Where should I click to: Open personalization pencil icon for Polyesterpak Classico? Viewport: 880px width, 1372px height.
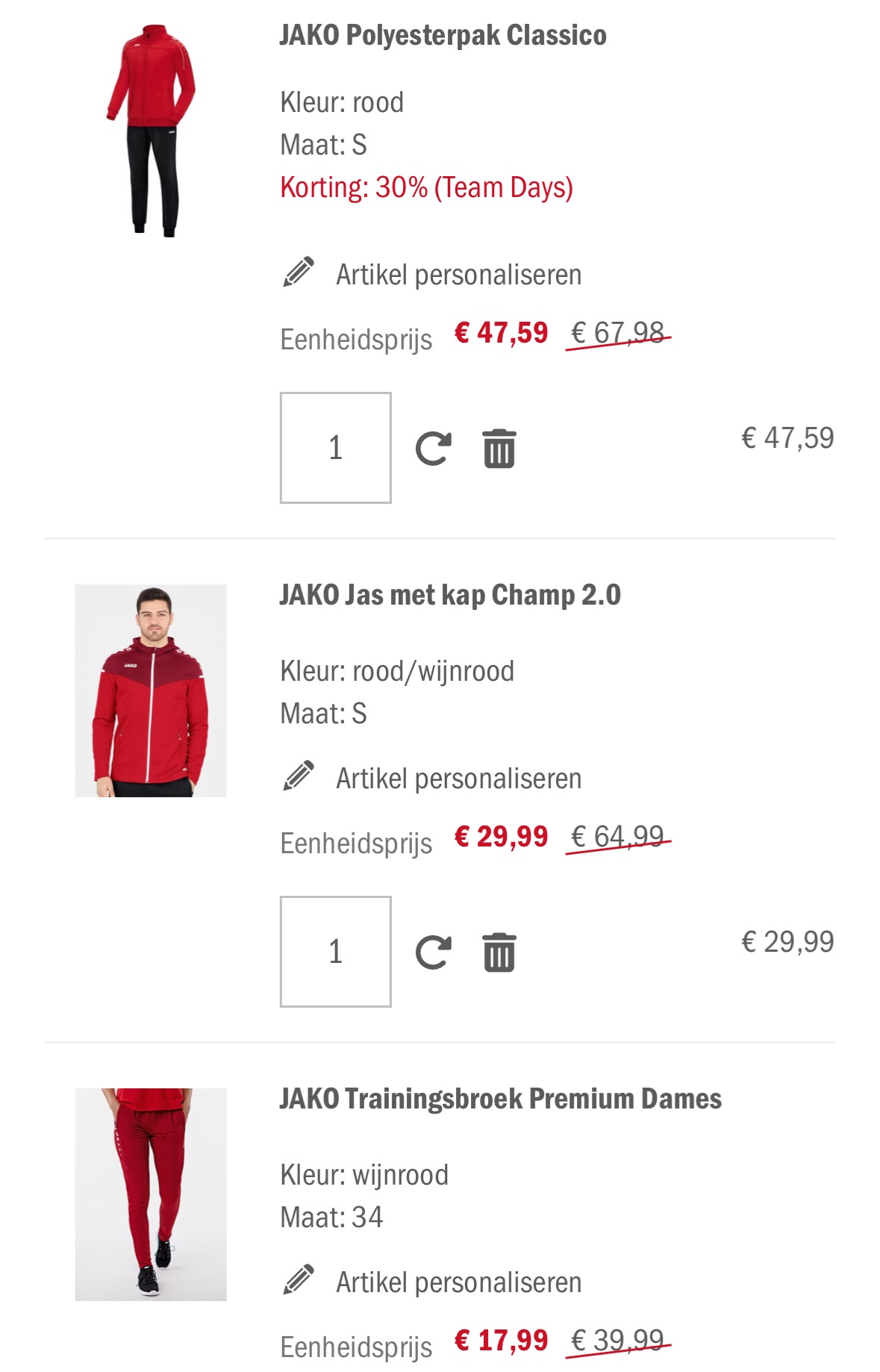point(297,273)
